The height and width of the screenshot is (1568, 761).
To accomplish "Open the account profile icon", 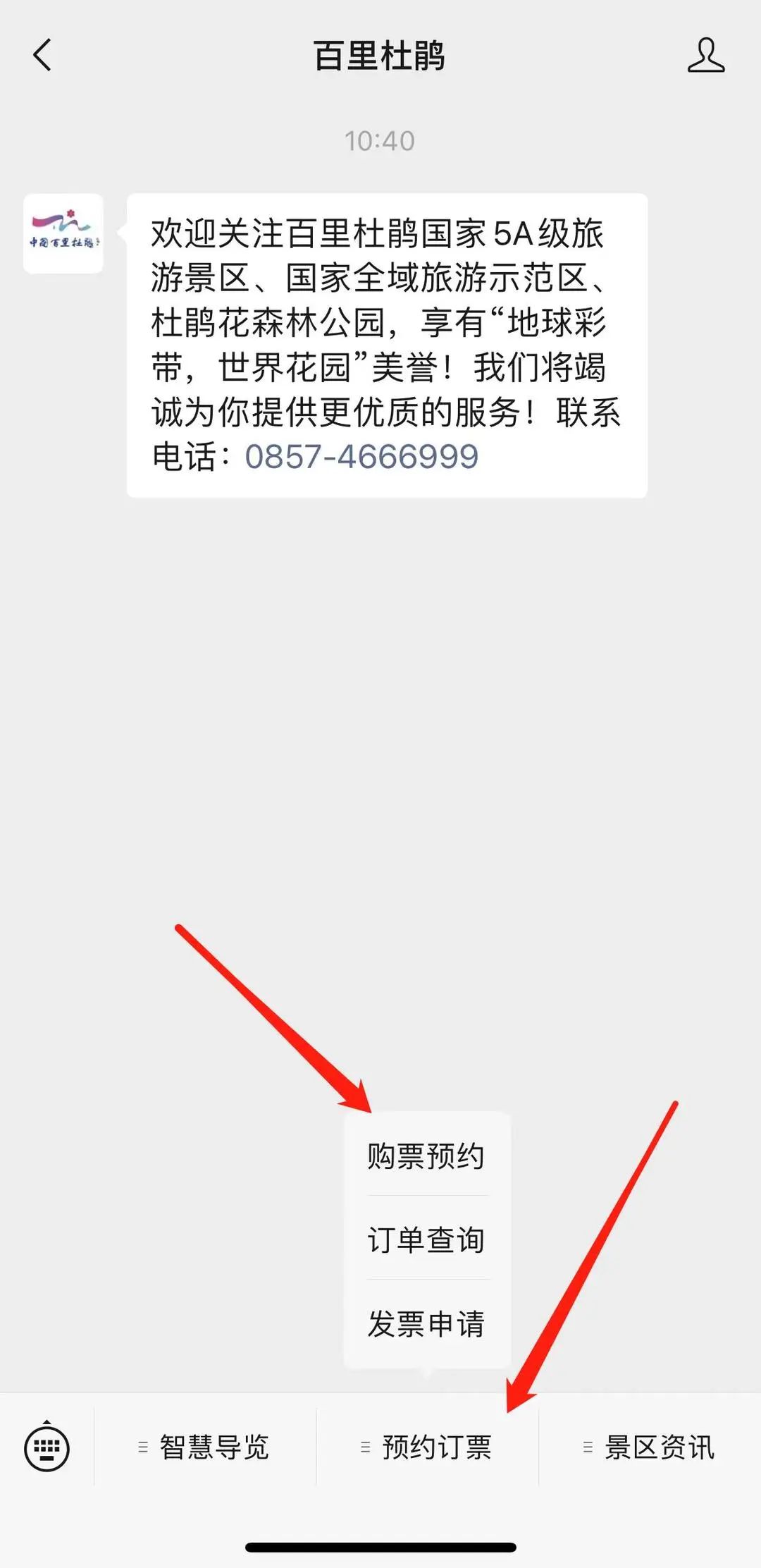I will 706,56.
